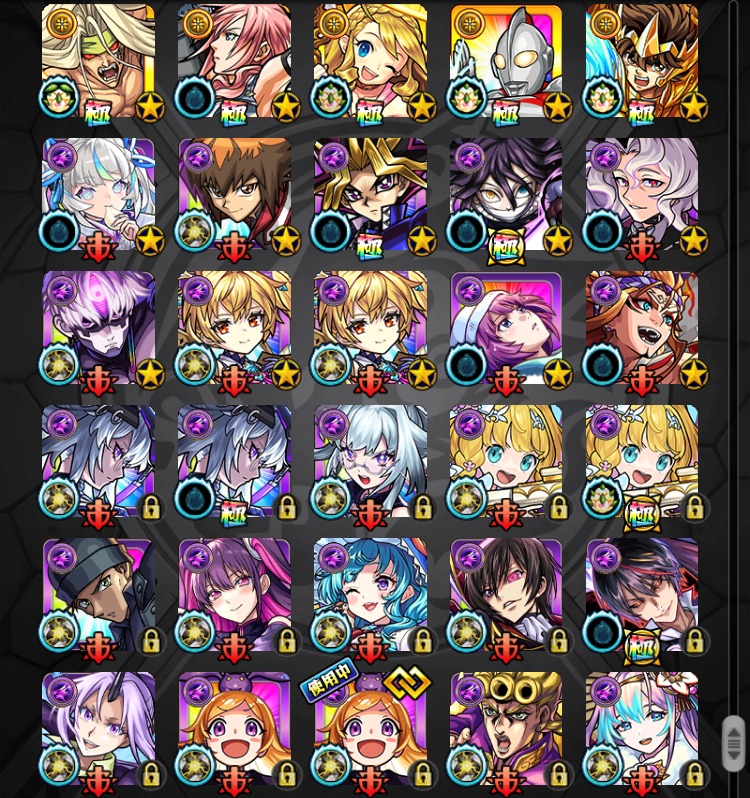Screen dimensions: 750x798
Task: Pick the man in the dark cap
Action: [x=98, y=596]
